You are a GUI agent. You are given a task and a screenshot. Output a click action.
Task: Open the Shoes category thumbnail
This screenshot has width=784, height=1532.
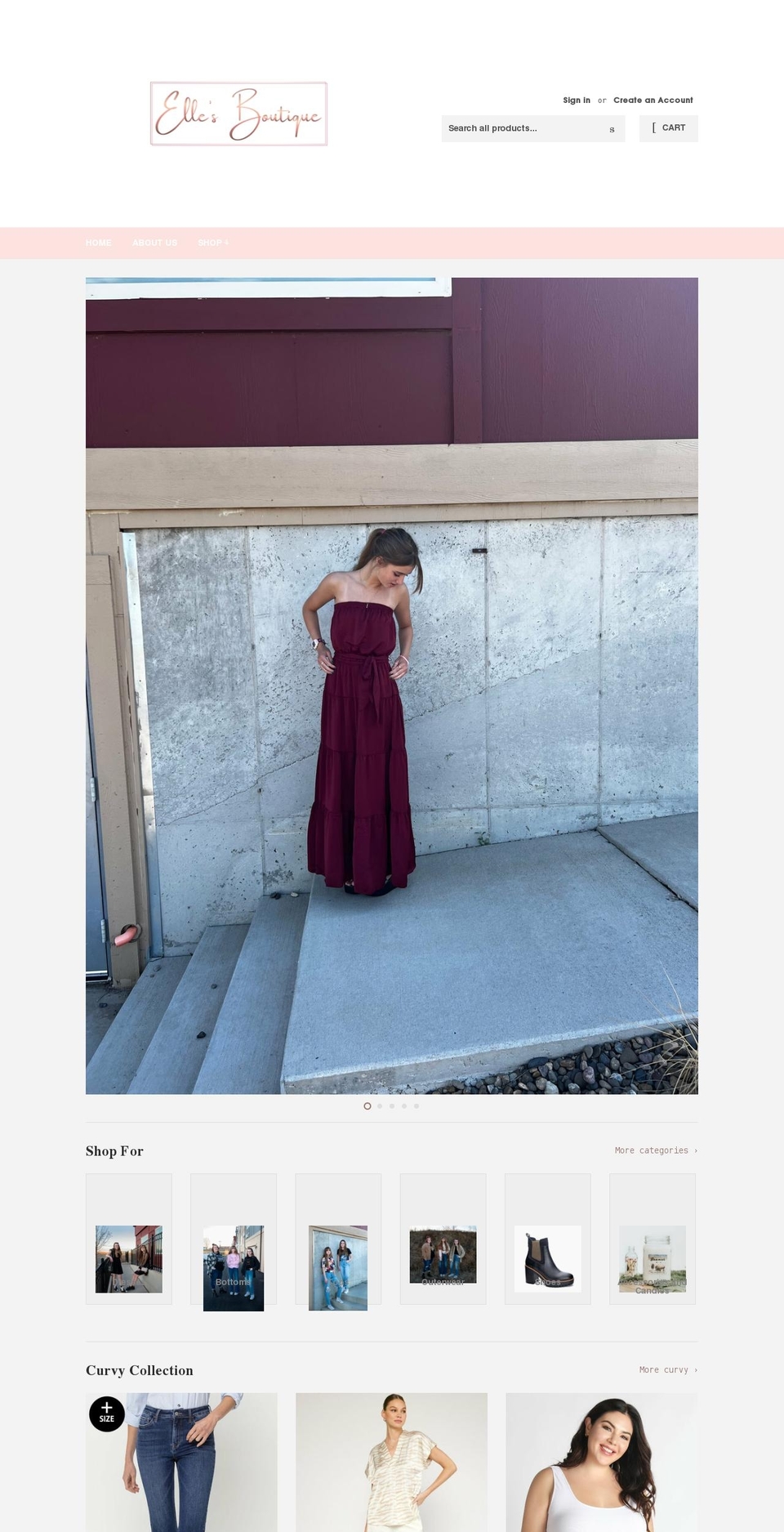pyautogui.click(x=547, y=1258)
